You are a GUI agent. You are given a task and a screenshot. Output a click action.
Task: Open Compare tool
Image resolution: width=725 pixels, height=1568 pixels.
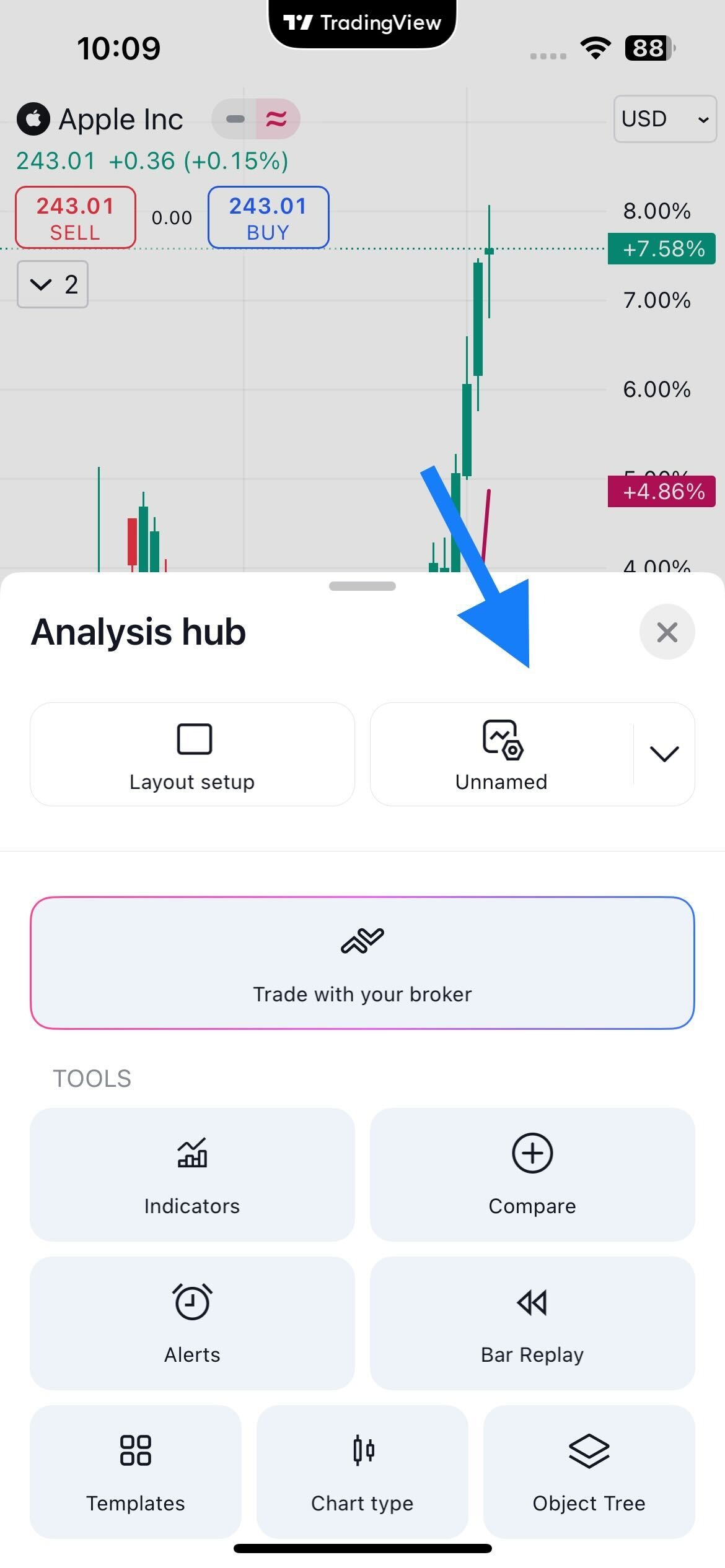click(x=532, y=1174)
